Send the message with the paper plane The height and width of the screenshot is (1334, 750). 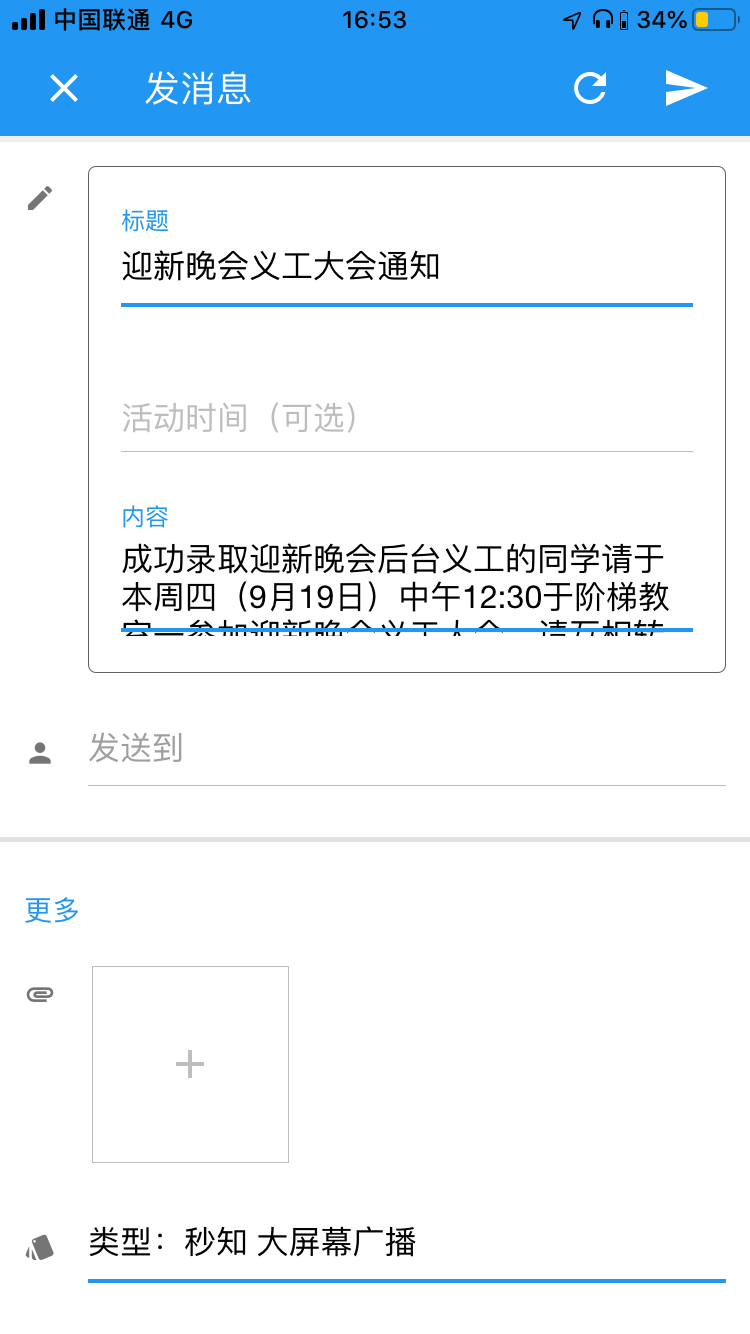coord(686,88)
